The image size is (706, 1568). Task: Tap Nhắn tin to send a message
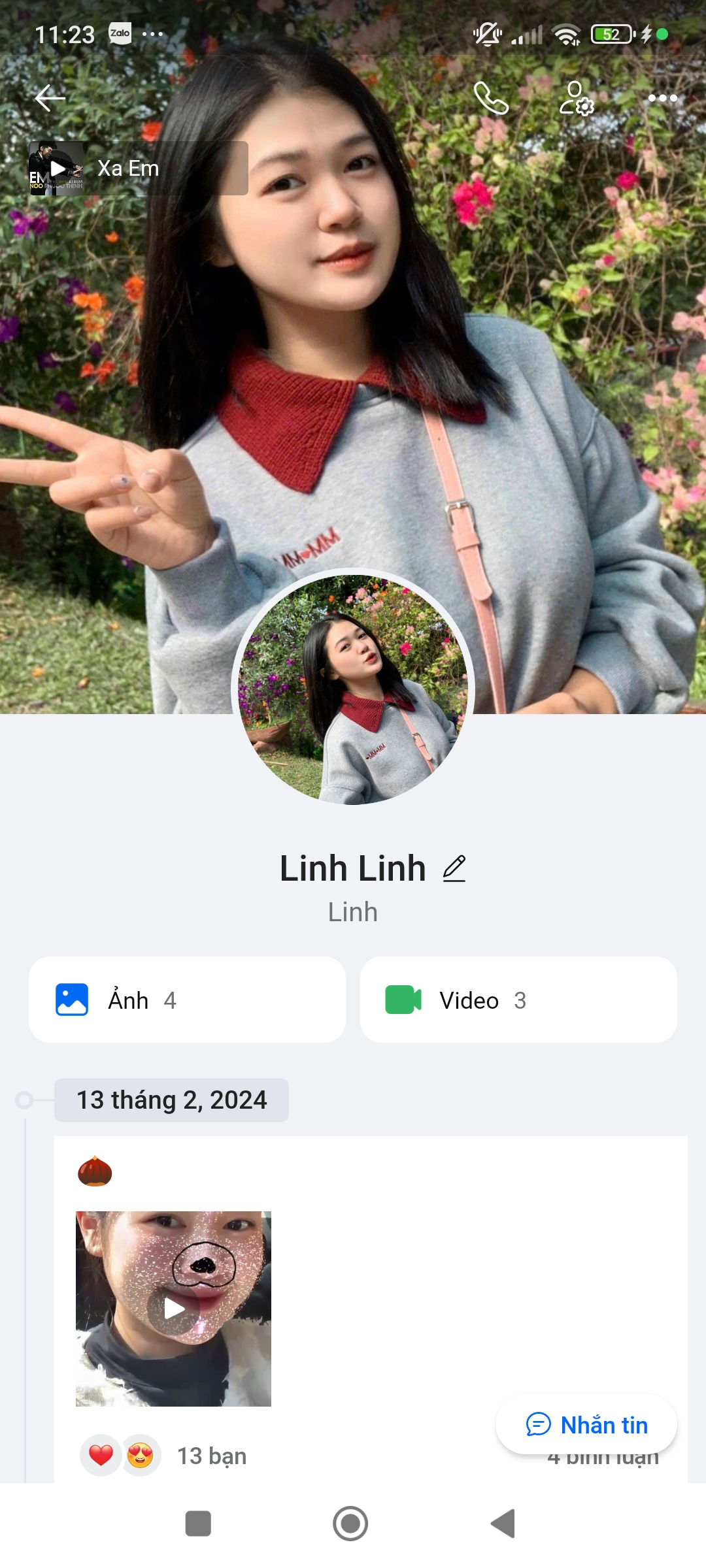[586, 1425]
